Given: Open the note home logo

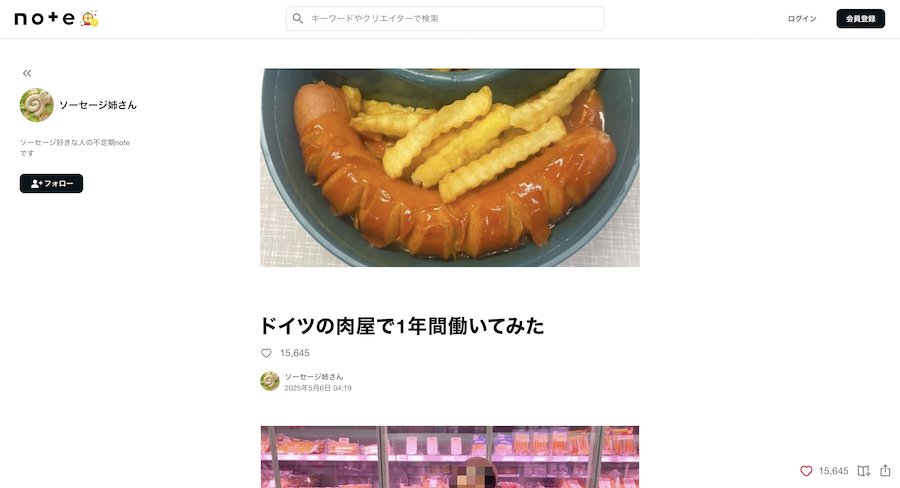Looking at the screenshot, I should (x=45, y=18).
